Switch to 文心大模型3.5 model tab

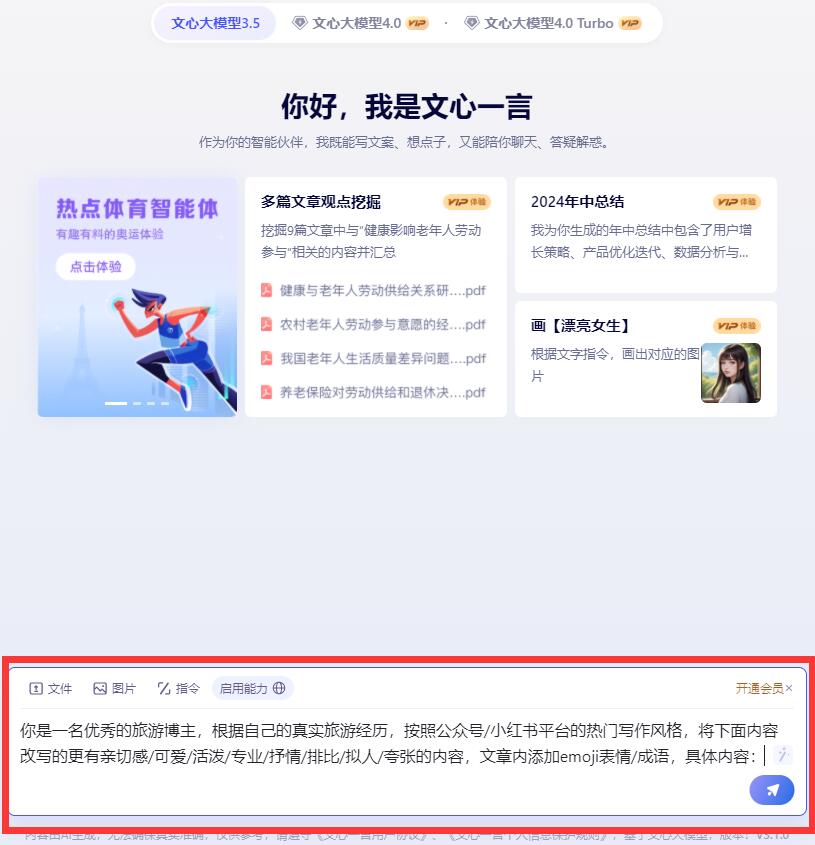(x=215, y=23)
